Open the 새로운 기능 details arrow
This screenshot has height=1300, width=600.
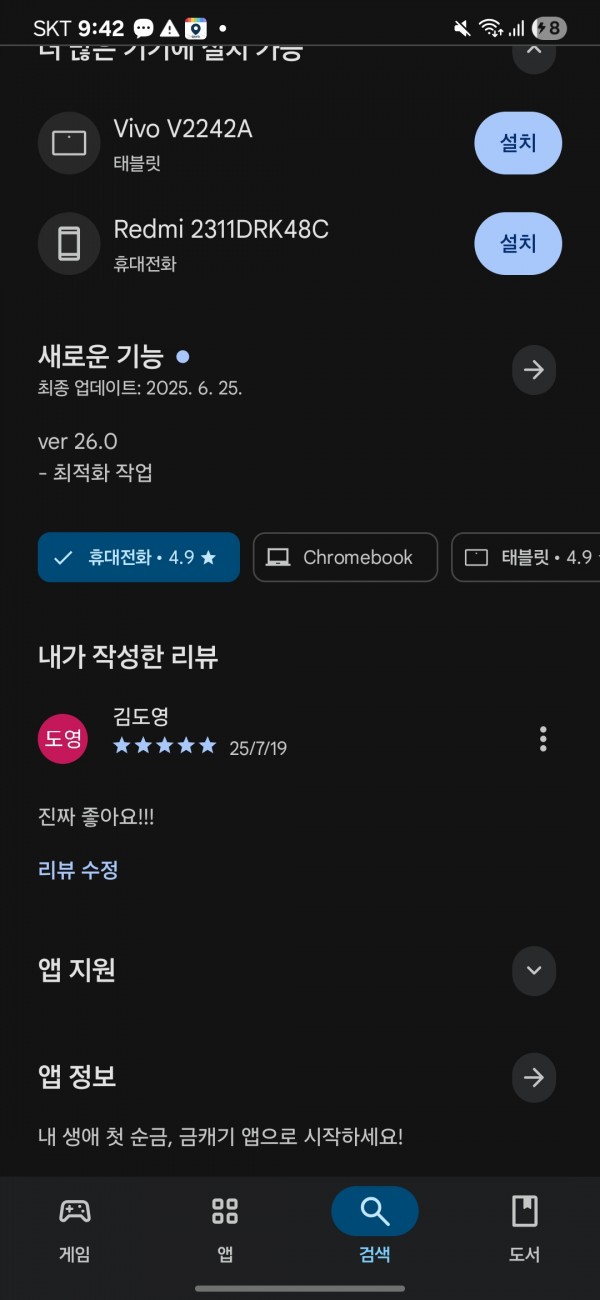[x=534, y=370]
